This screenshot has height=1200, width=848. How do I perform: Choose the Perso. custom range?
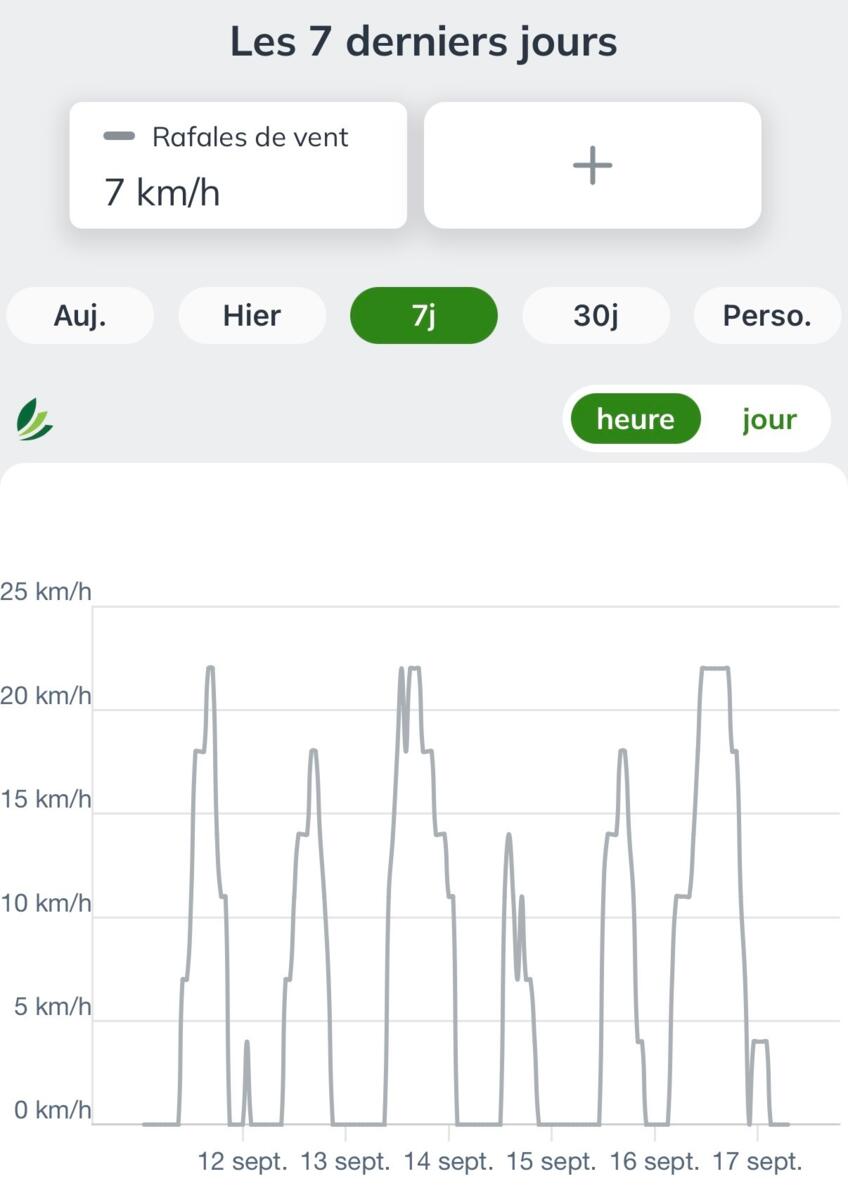coord(767,316)
